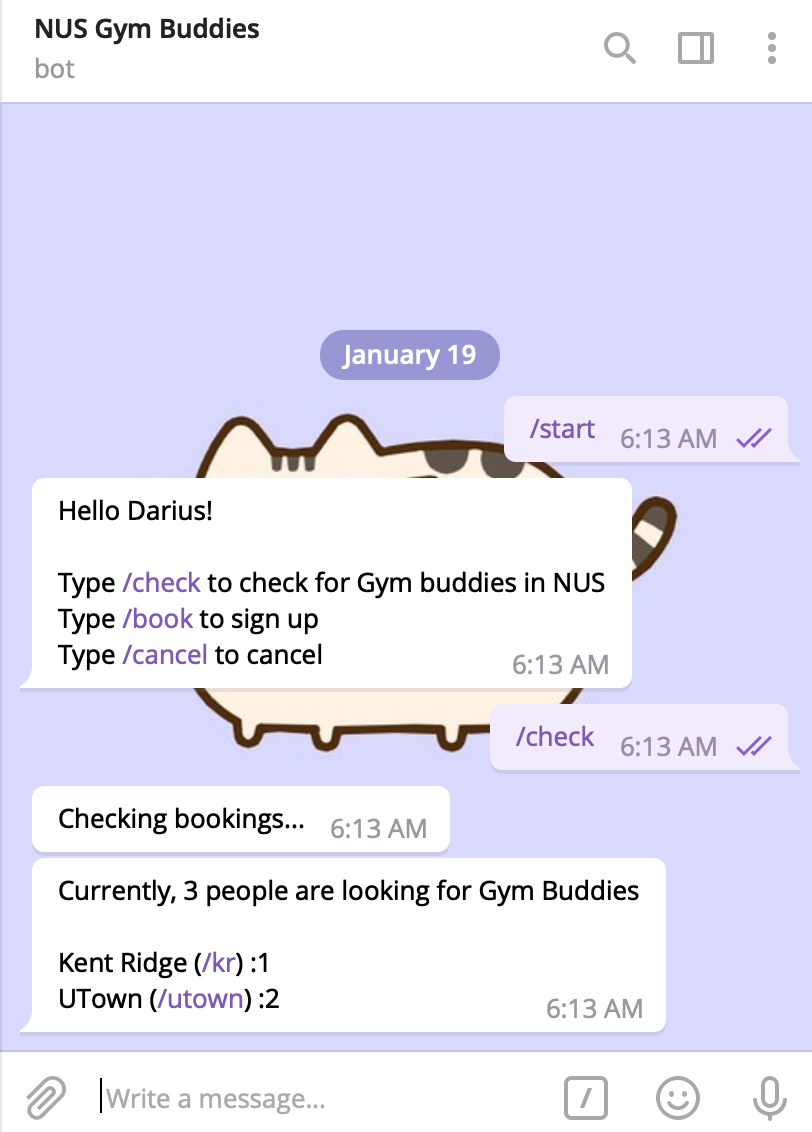Click the microphone voice message icon
Viewport: 812px width, 1132px height.
pos(767,1097)
